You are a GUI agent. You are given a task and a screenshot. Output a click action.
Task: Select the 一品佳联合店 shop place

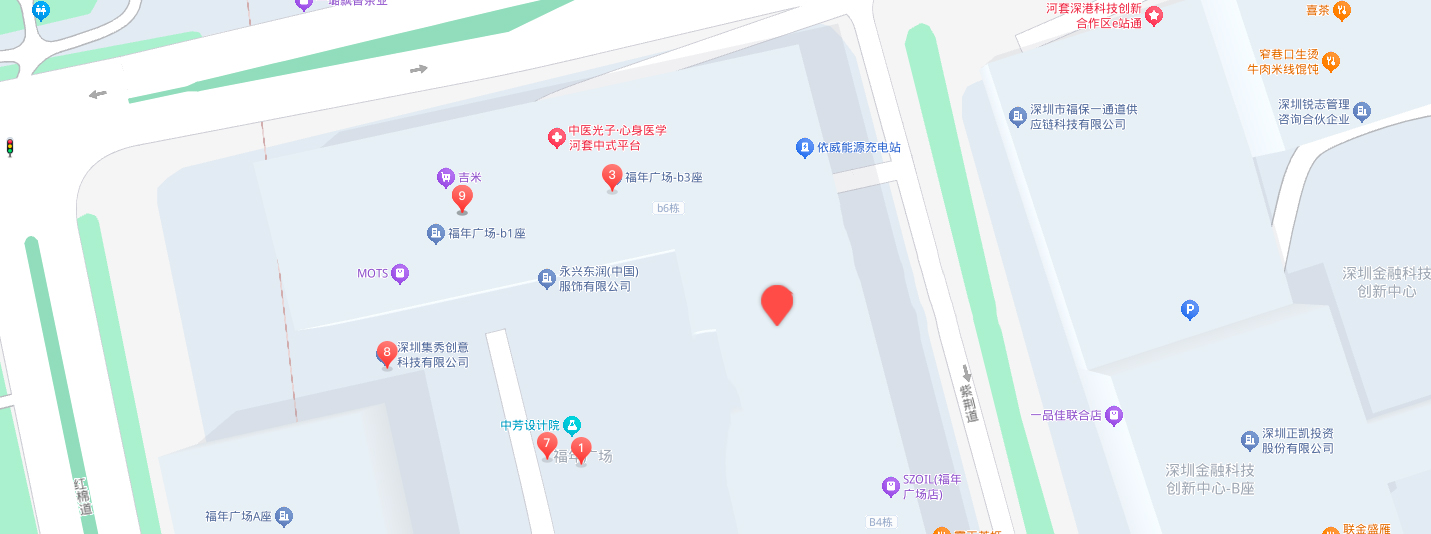(x=1114, y=415)
